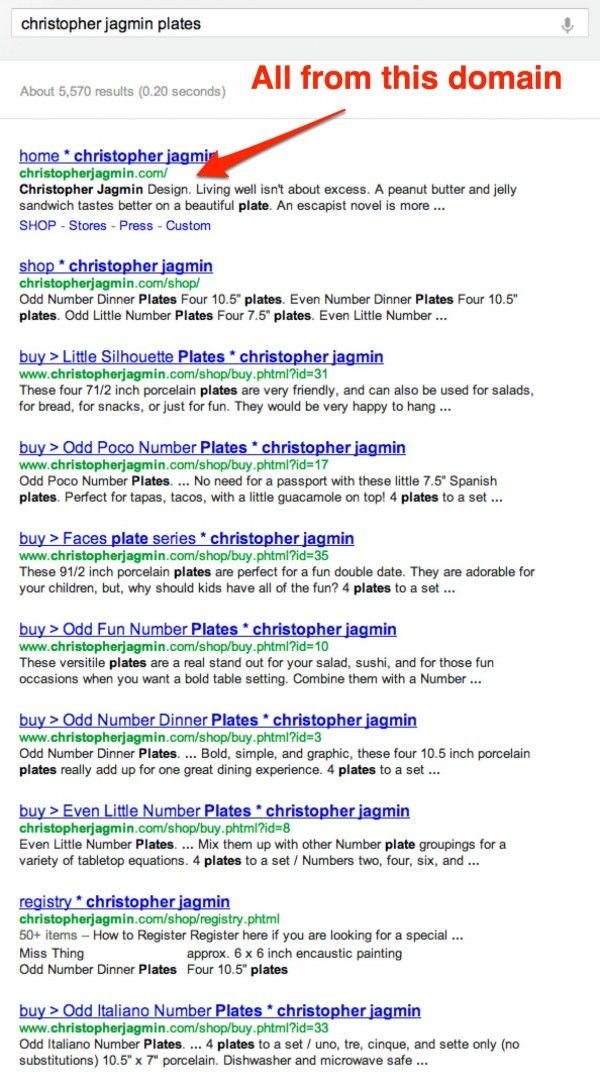Open the Odd Italiano Number Plates result
This screenshot has width=600, height=1090.
coord(220,1011)
